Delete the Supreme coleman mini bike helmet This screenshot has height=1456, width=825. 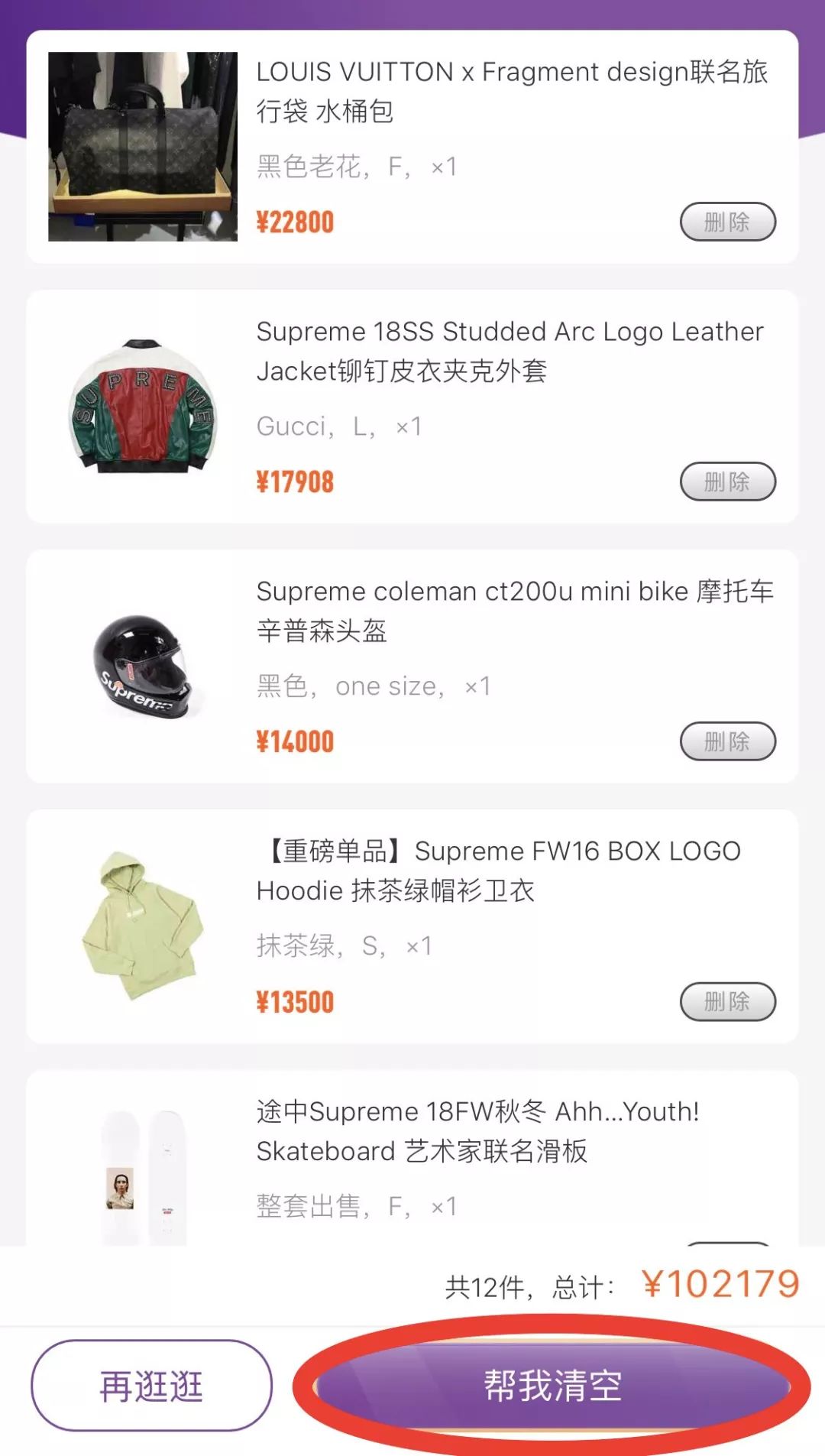coord(727,741)
